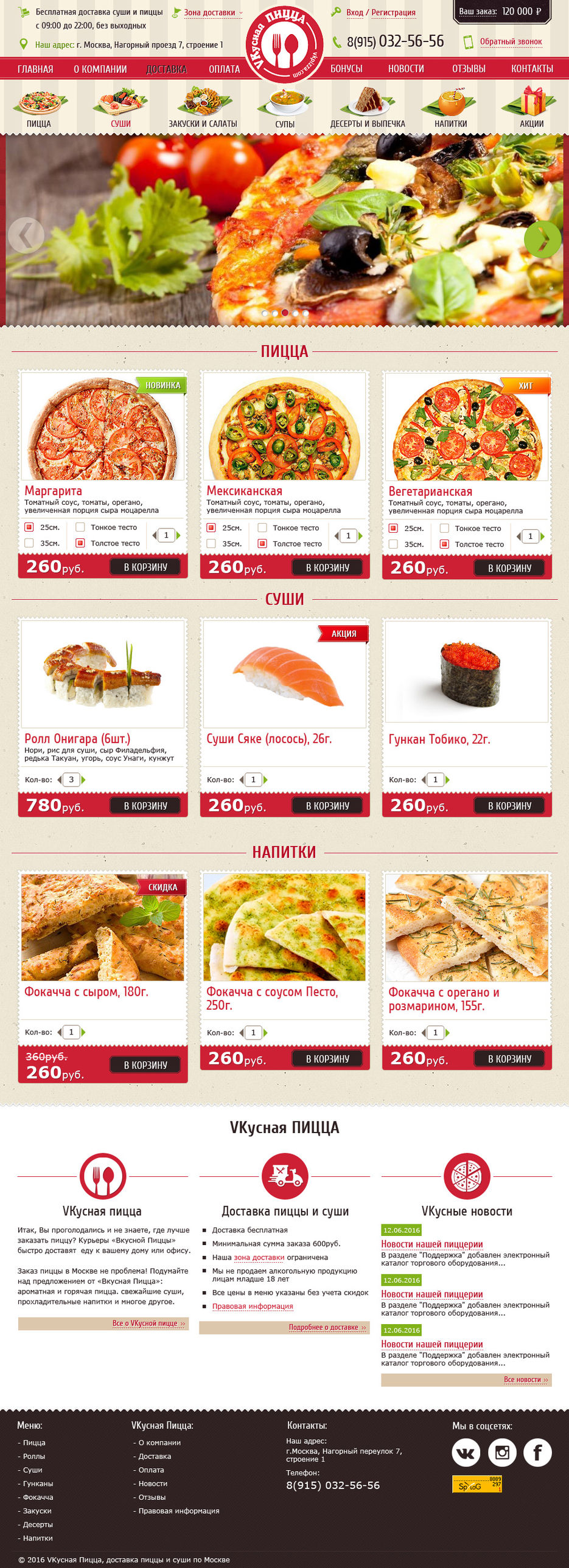The width and height of the screenshot is (569, 1568).
Task: Increase quantity of Ролл Онигара
Action: [83, 780]
